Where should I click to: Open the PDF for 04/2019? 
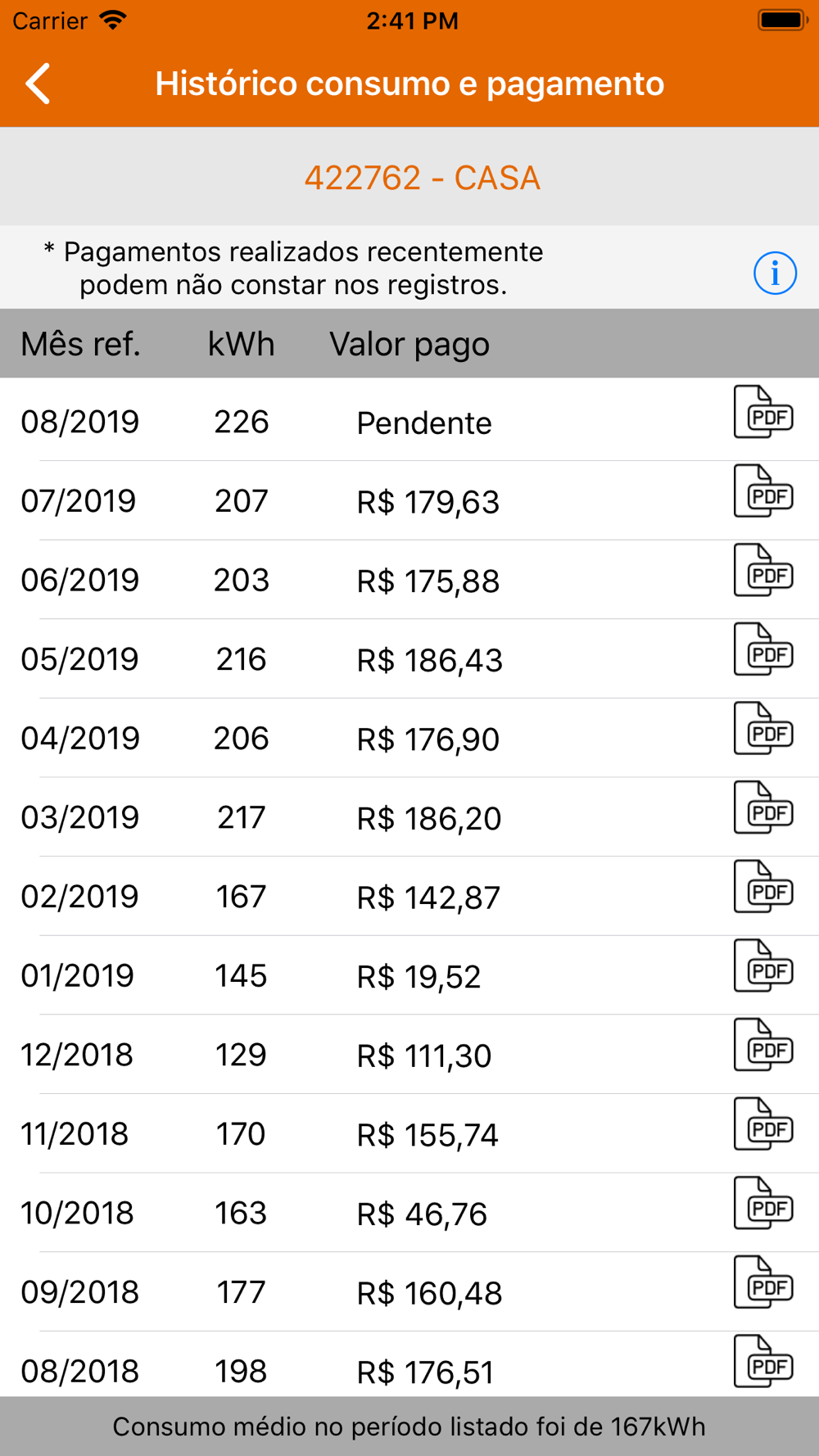764,728
